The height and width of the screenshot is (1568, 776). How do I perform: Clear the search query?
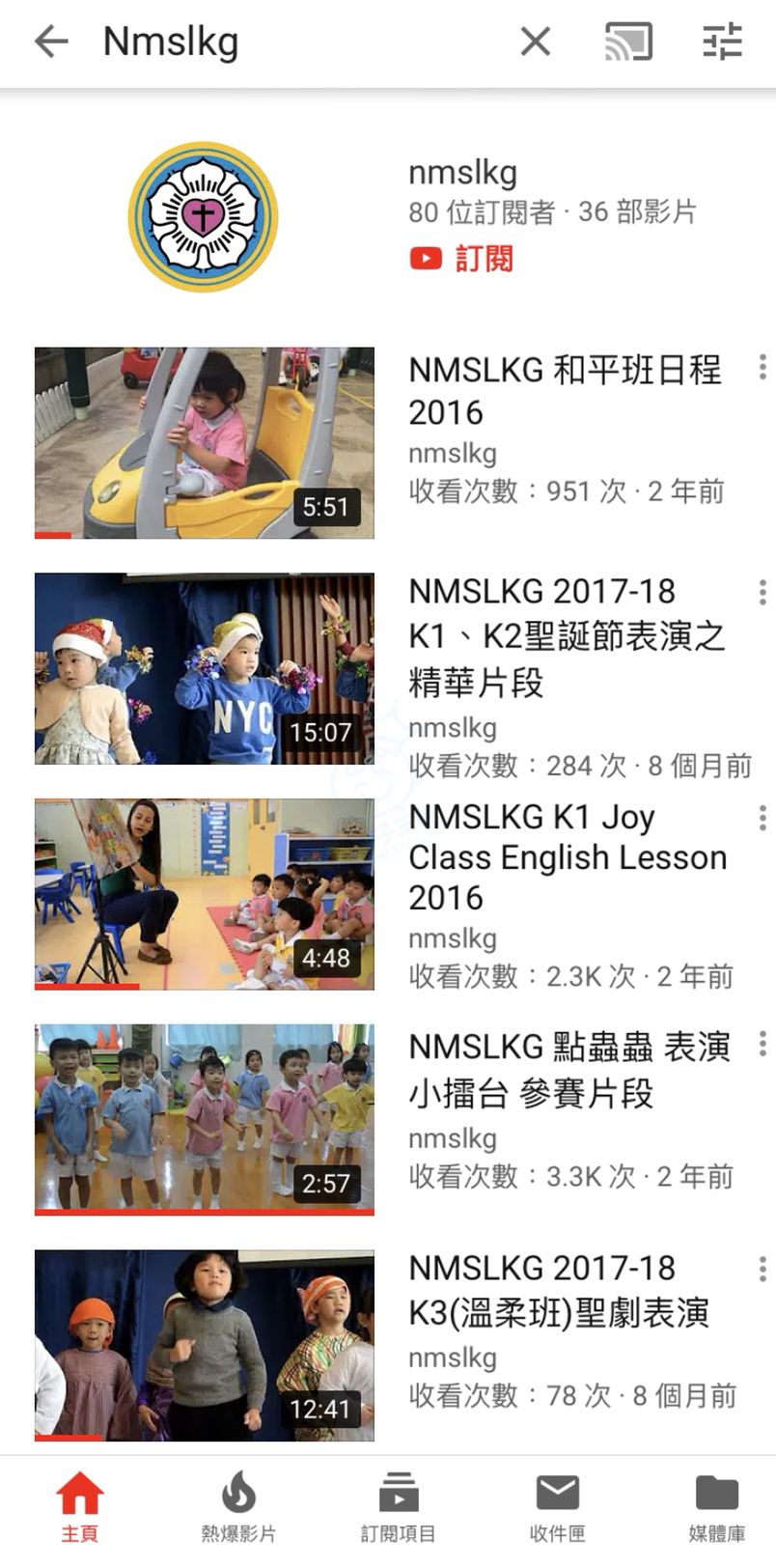(536, 42)
